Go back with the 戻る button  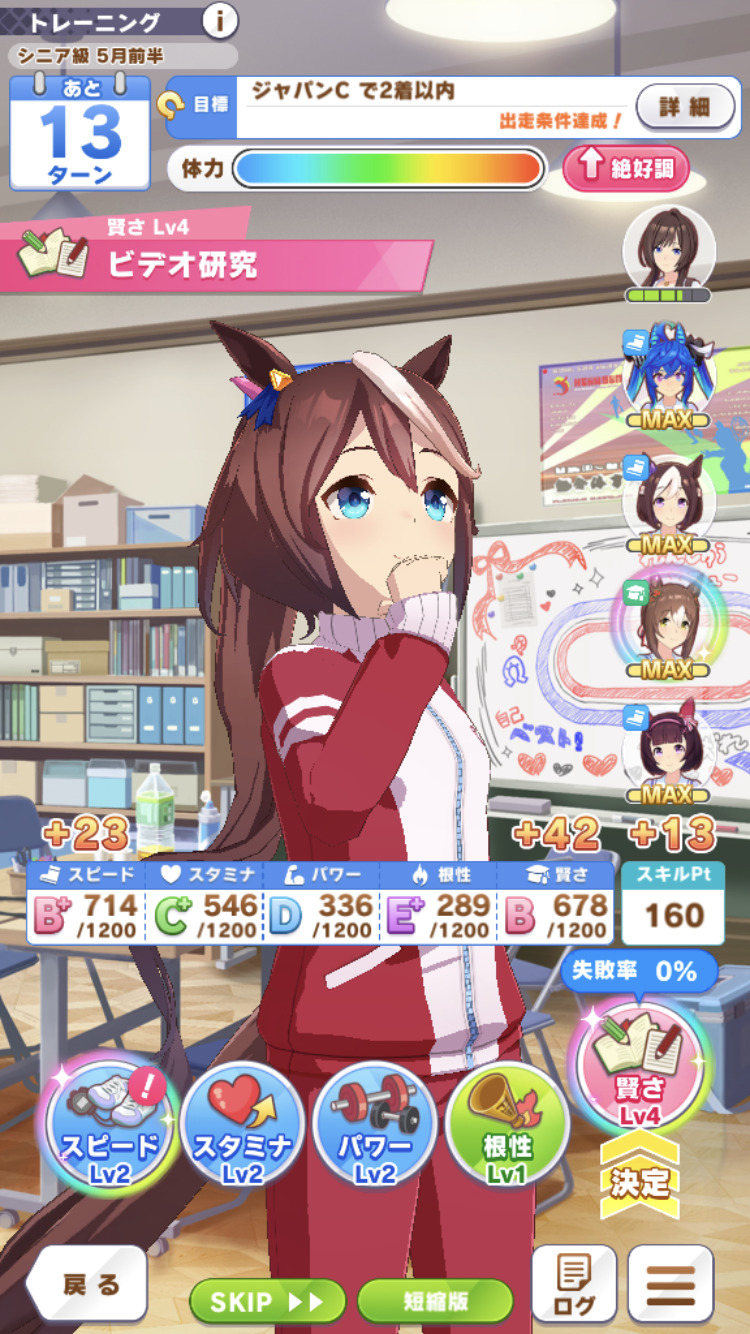(x=89, y=1284)
